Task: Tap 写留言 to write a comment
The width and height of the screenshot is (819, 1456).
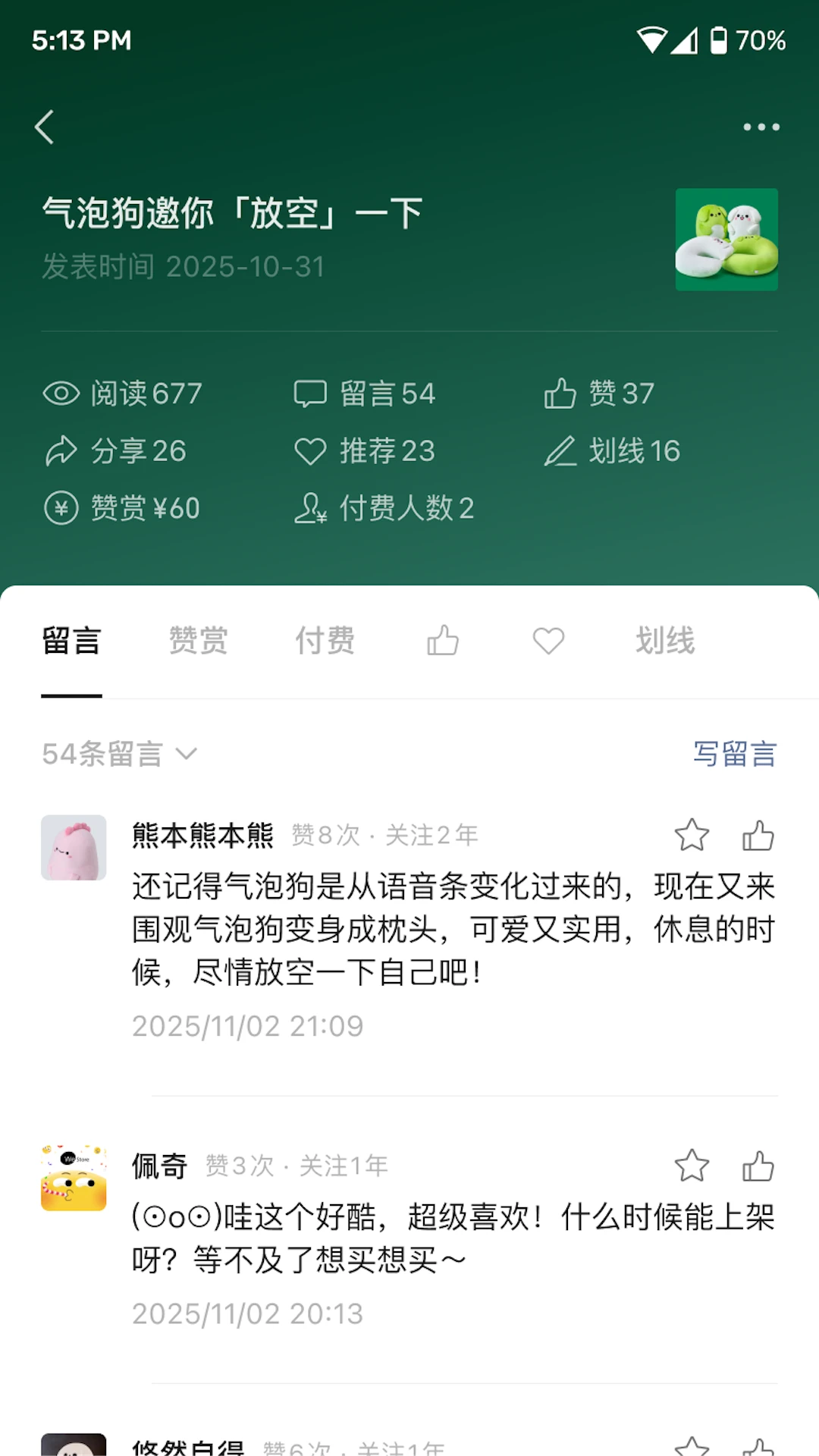Action: point(735,754)
